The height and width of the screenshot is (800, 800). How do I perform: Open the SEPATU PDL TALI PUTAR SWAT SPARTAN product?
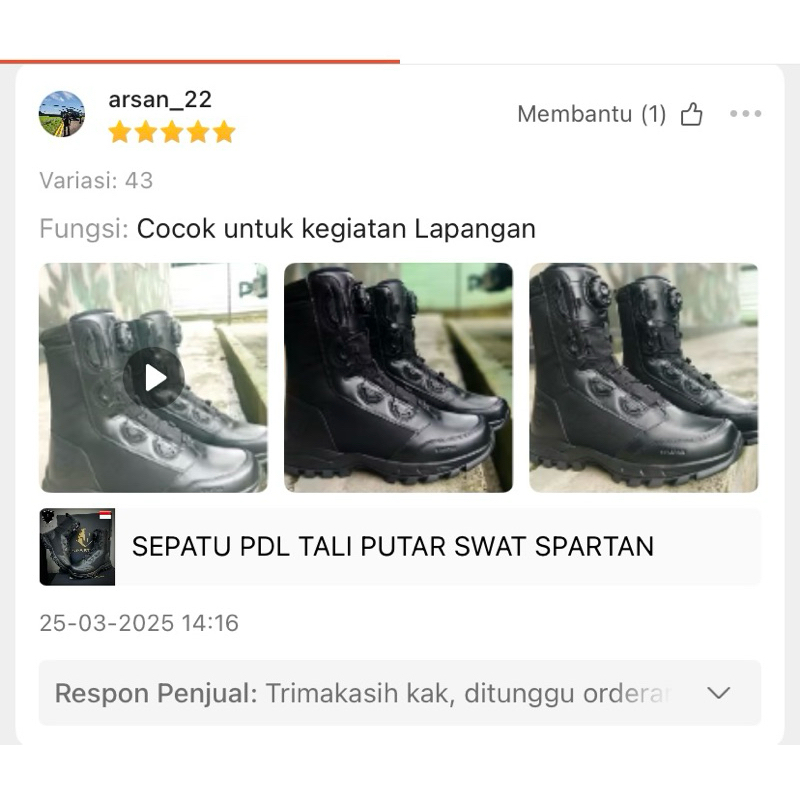pyautogui.click(x=392, y=546)
